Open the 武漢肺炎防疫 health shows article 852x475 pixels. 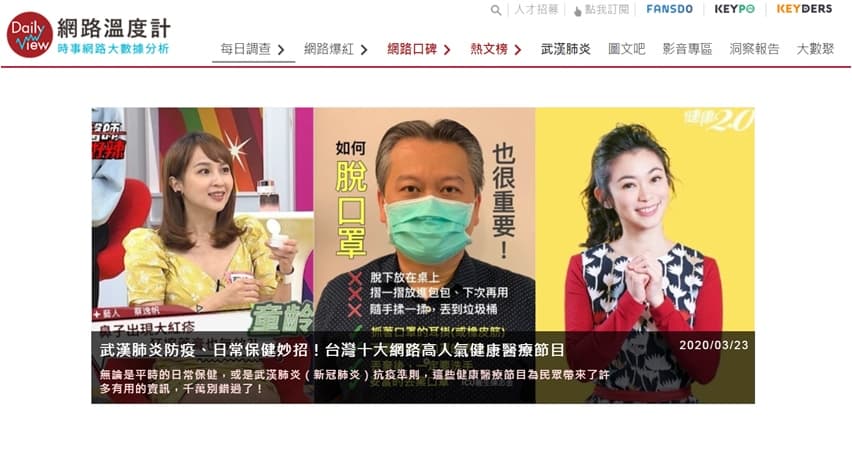pos(333,351)
